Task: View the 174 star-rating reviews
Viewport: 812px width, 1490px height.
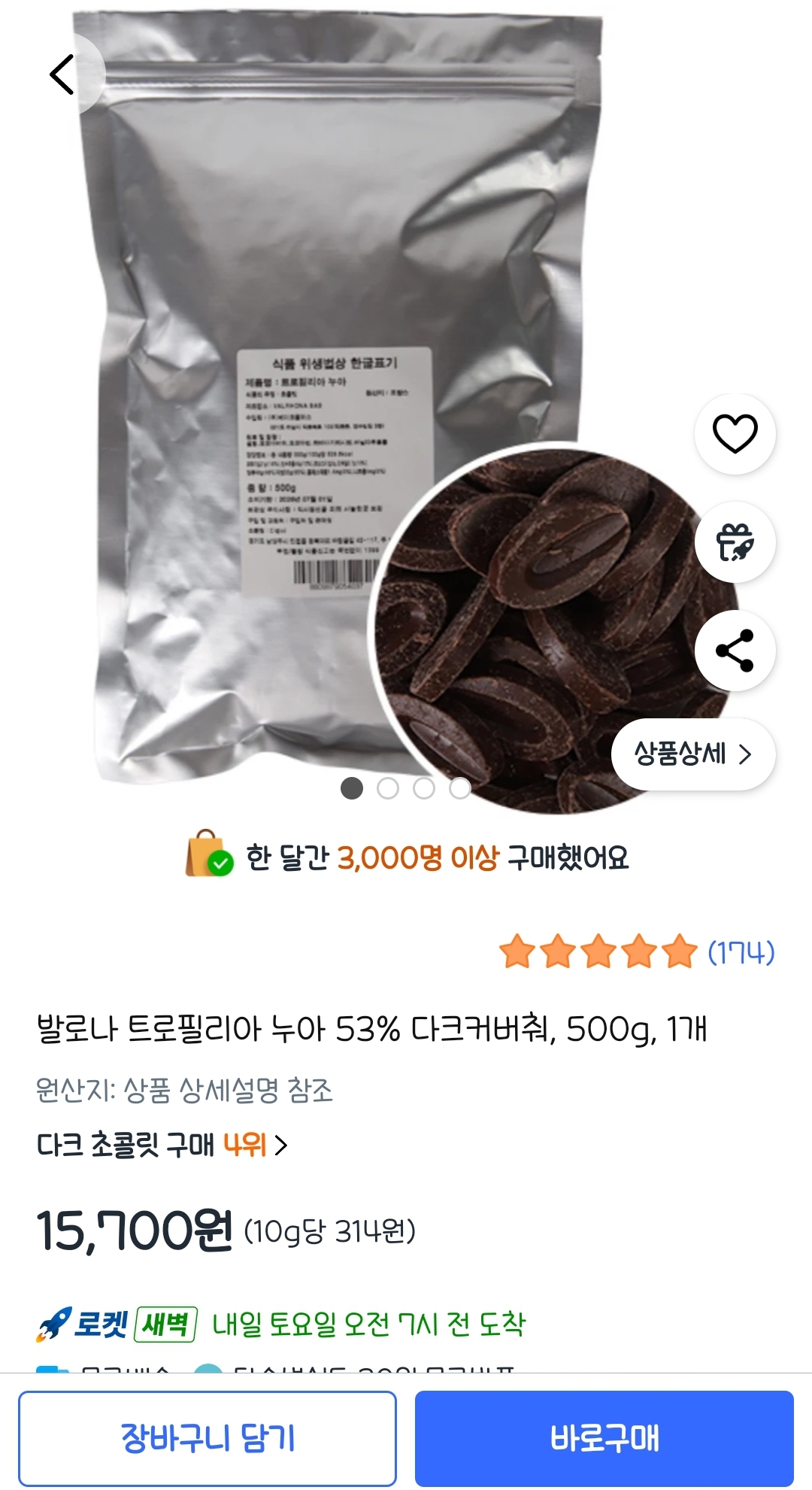Action: click(x=636, y=952)
